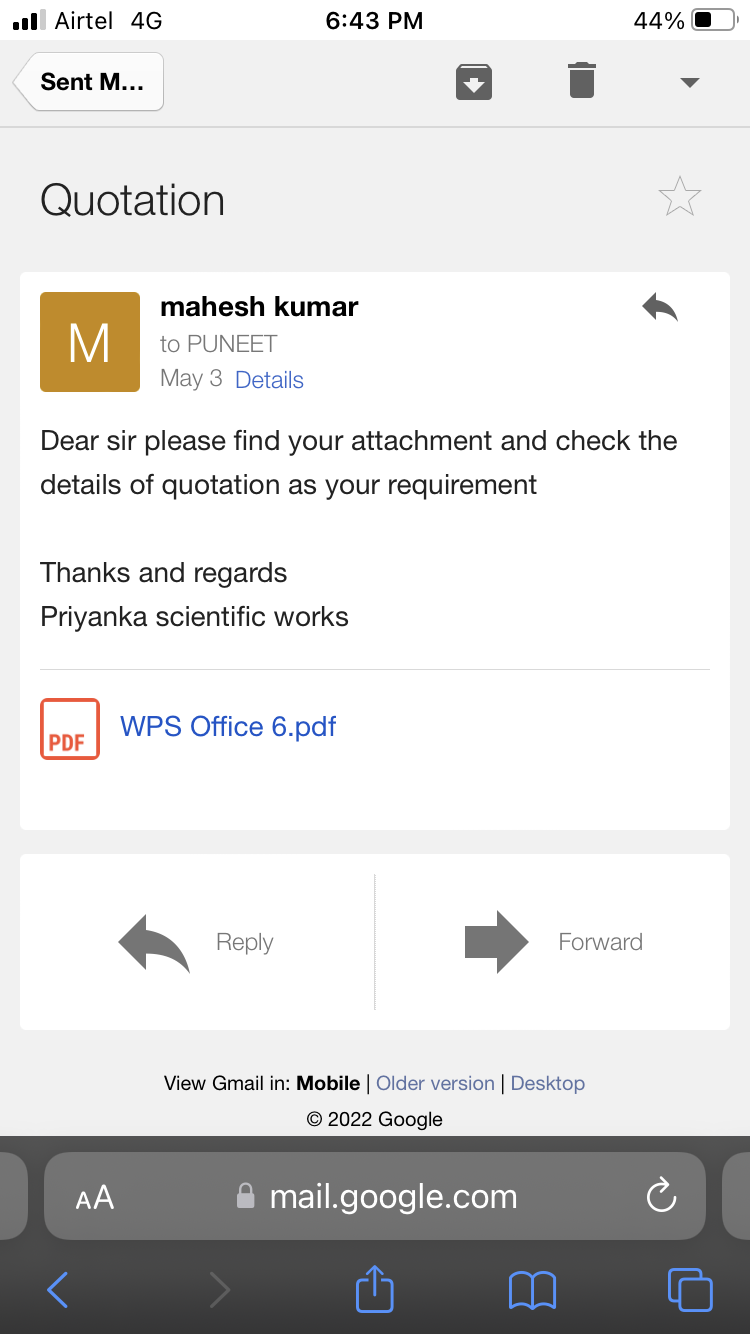Tap the reply arrow beside mahesh kumar
The width and height of the screenshot is (750, 1334).
coord(660,307)
